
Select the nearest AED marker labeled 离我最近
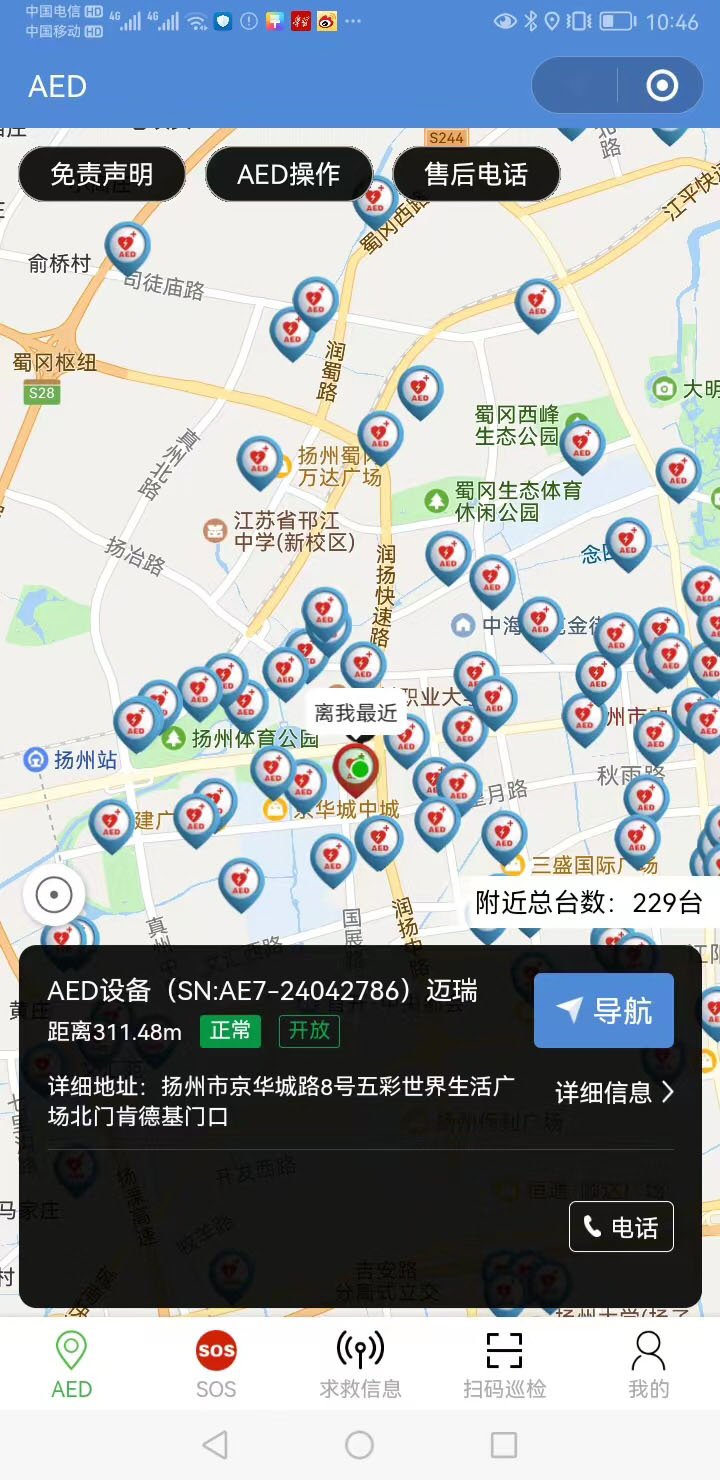pyautogui.click(x=355, y=767)
